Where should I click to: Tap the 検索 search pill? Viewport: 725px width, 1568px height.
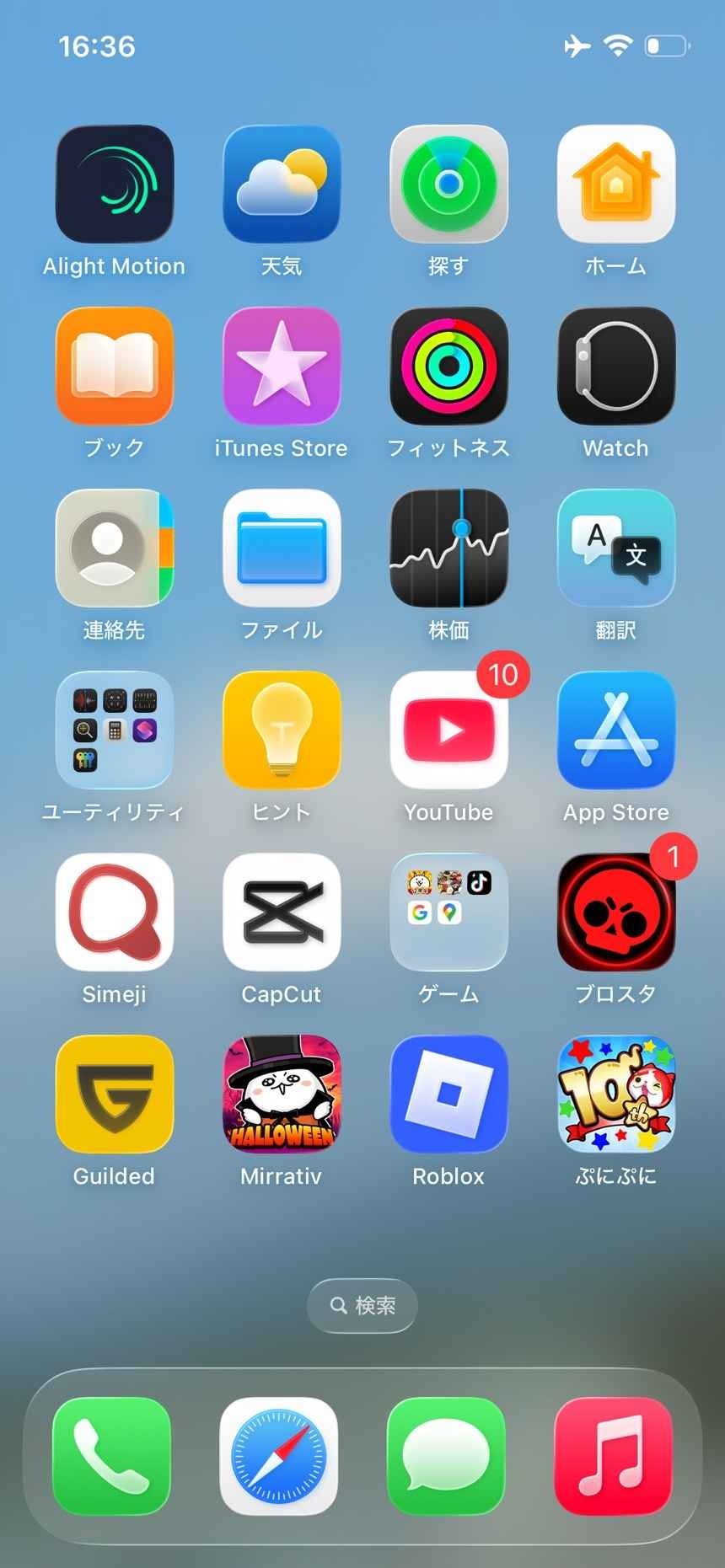362,1305
